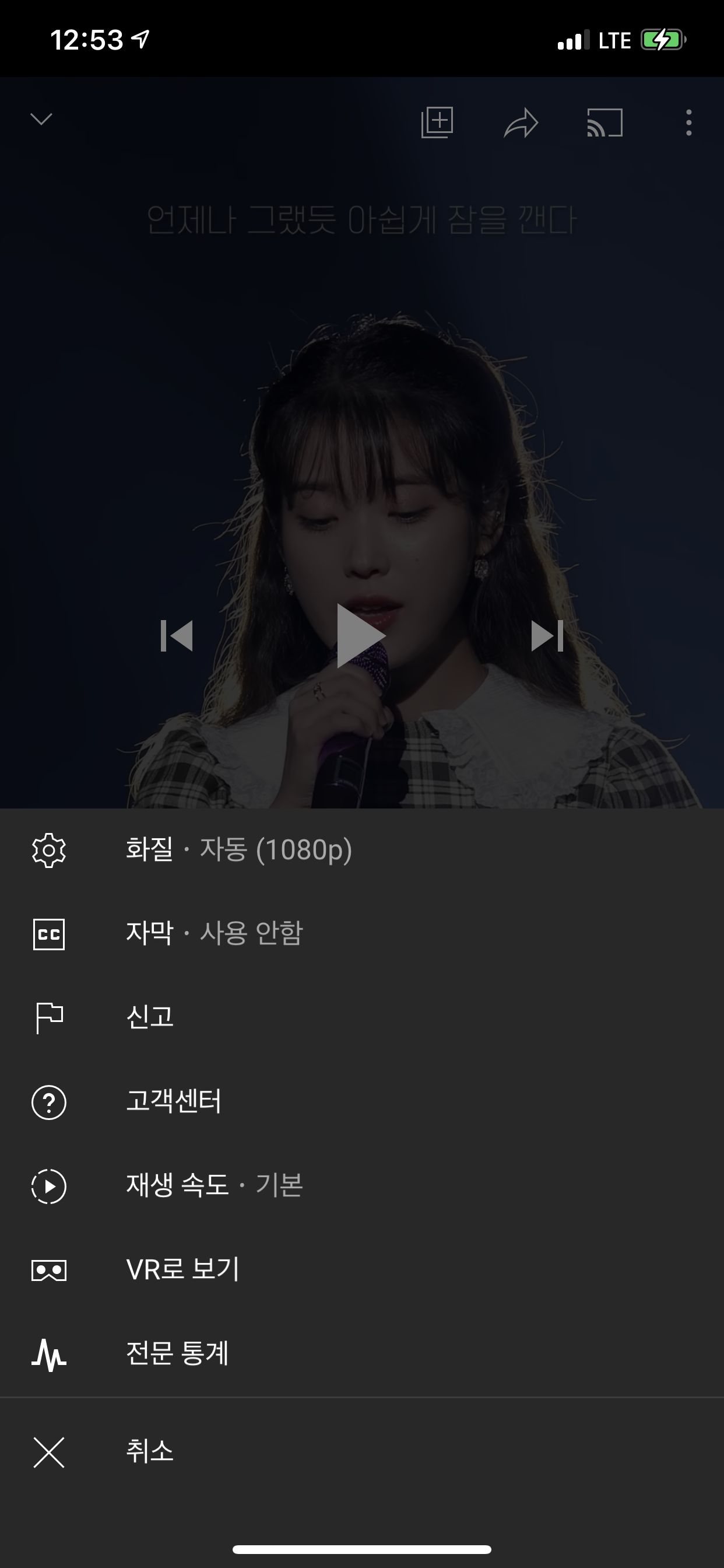
Task: Tap 취소 to close the menu
Action: (x=362, y=1452)
